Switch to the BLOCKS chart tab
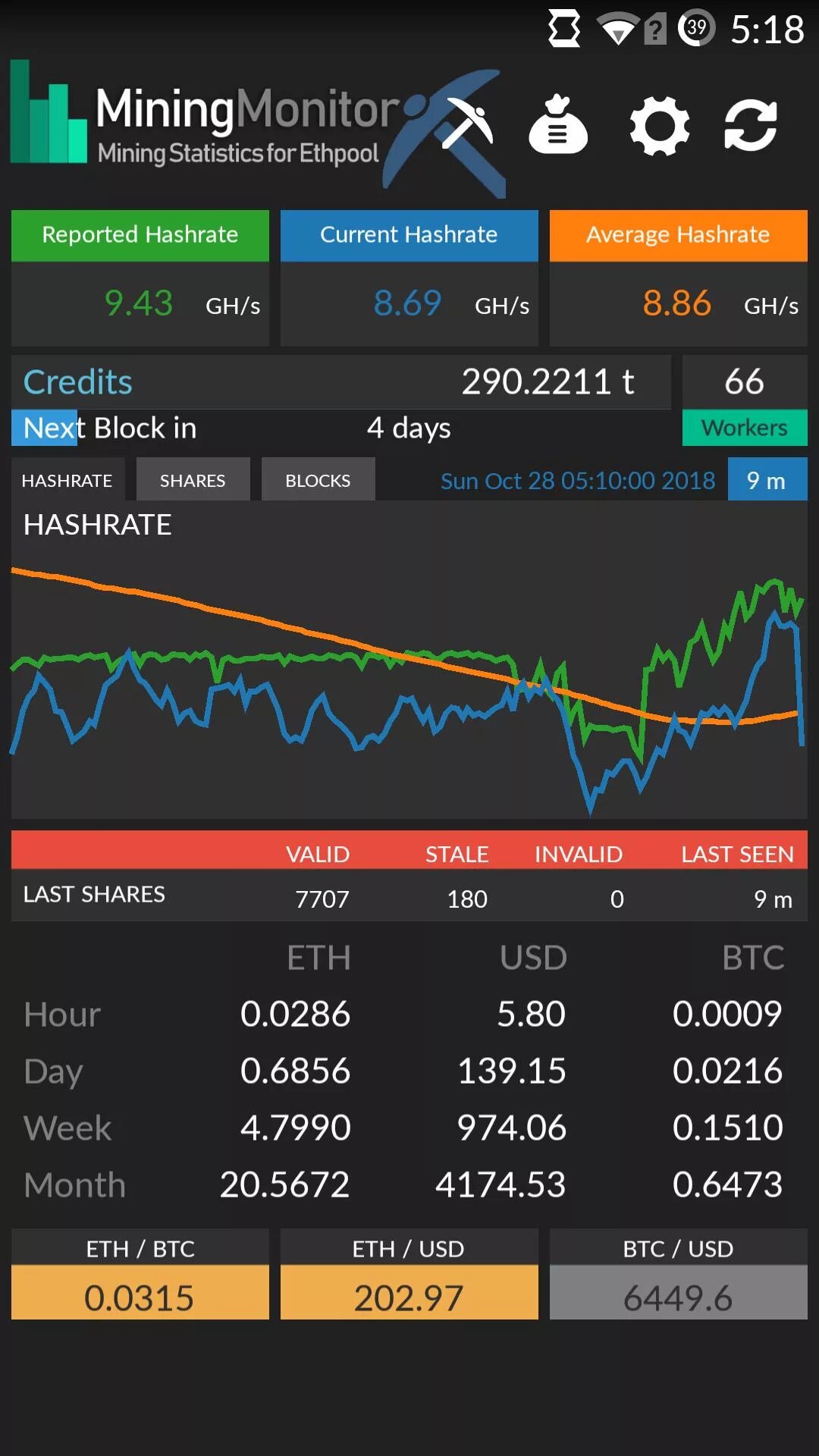This screenshot has height=1456, width=819. click(x=318, y=480)
